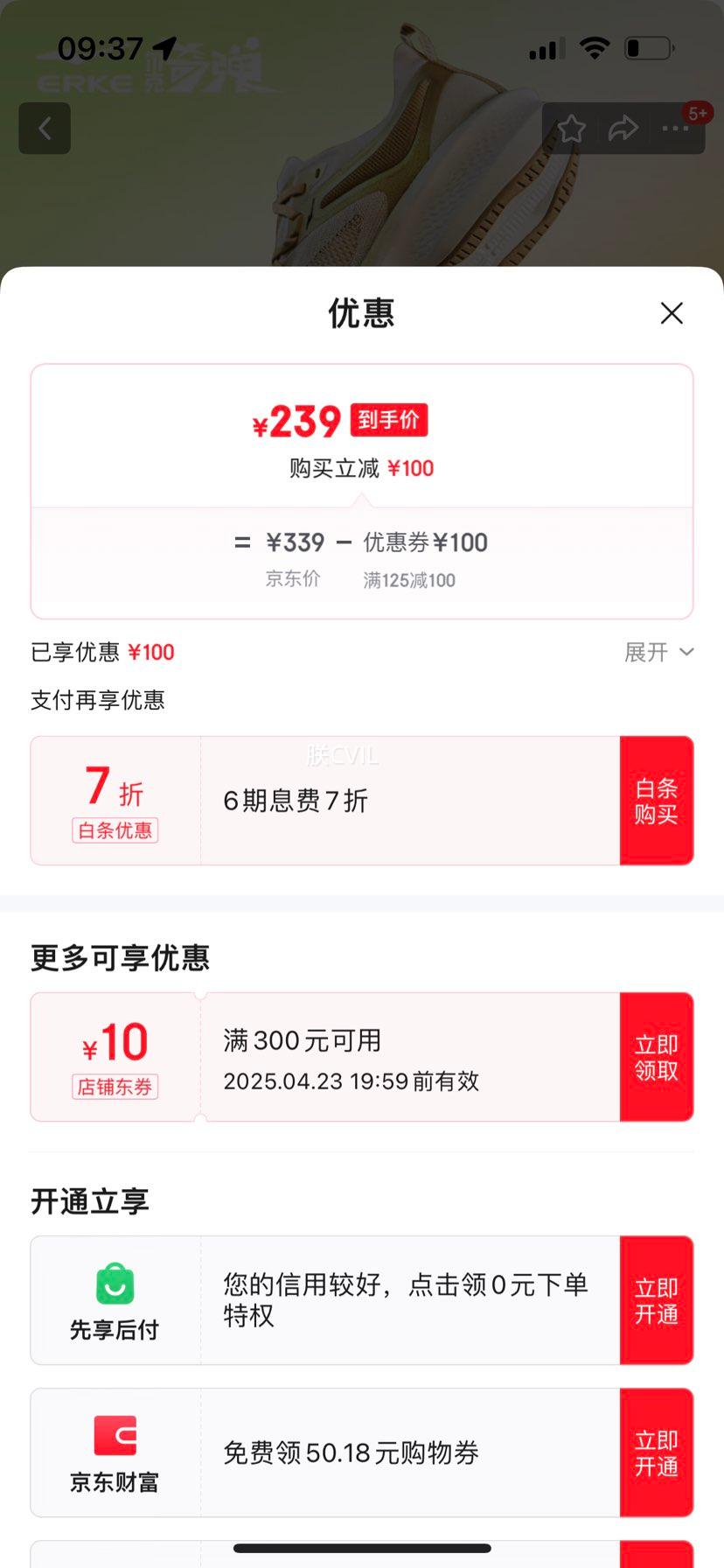
Task: Share this product
Action: [623, 129]
